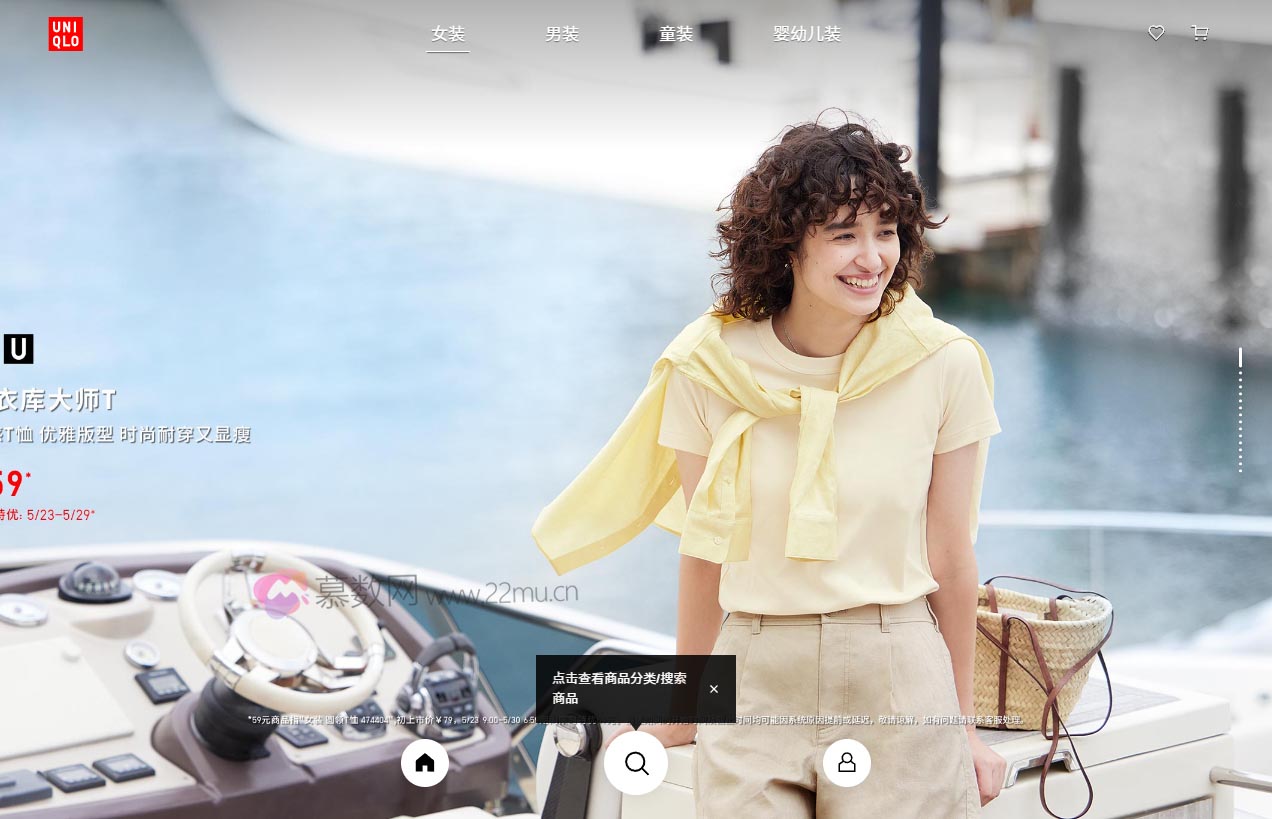Switch to the 女装 tab
Viewport: 1272px width, 819px height.
coord(448,34)
